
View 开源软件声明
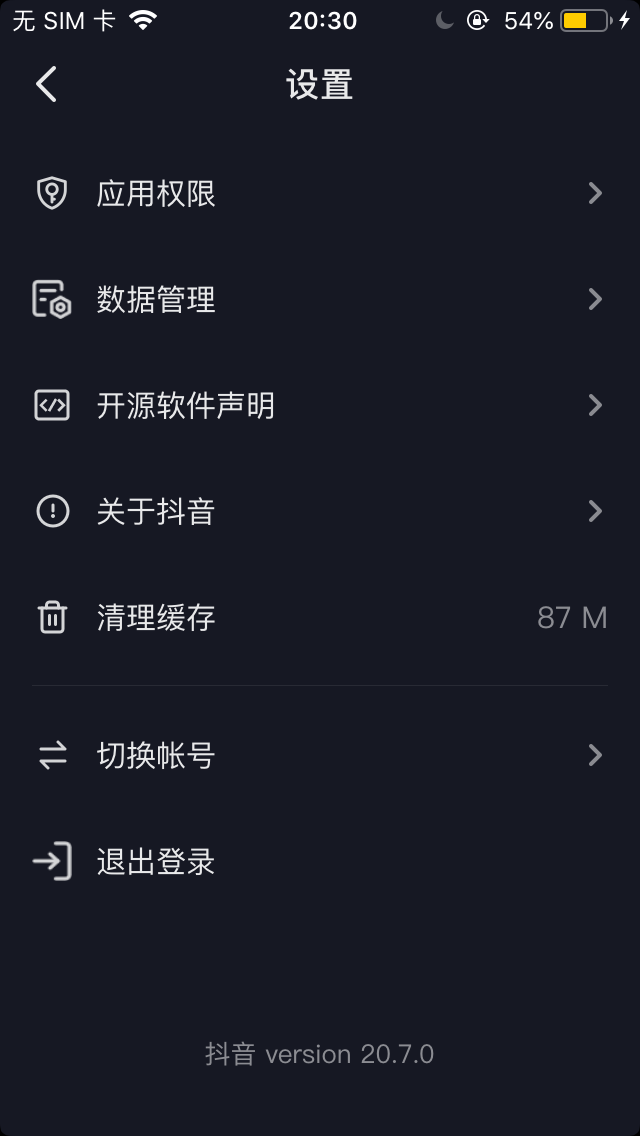coord(185,406)
